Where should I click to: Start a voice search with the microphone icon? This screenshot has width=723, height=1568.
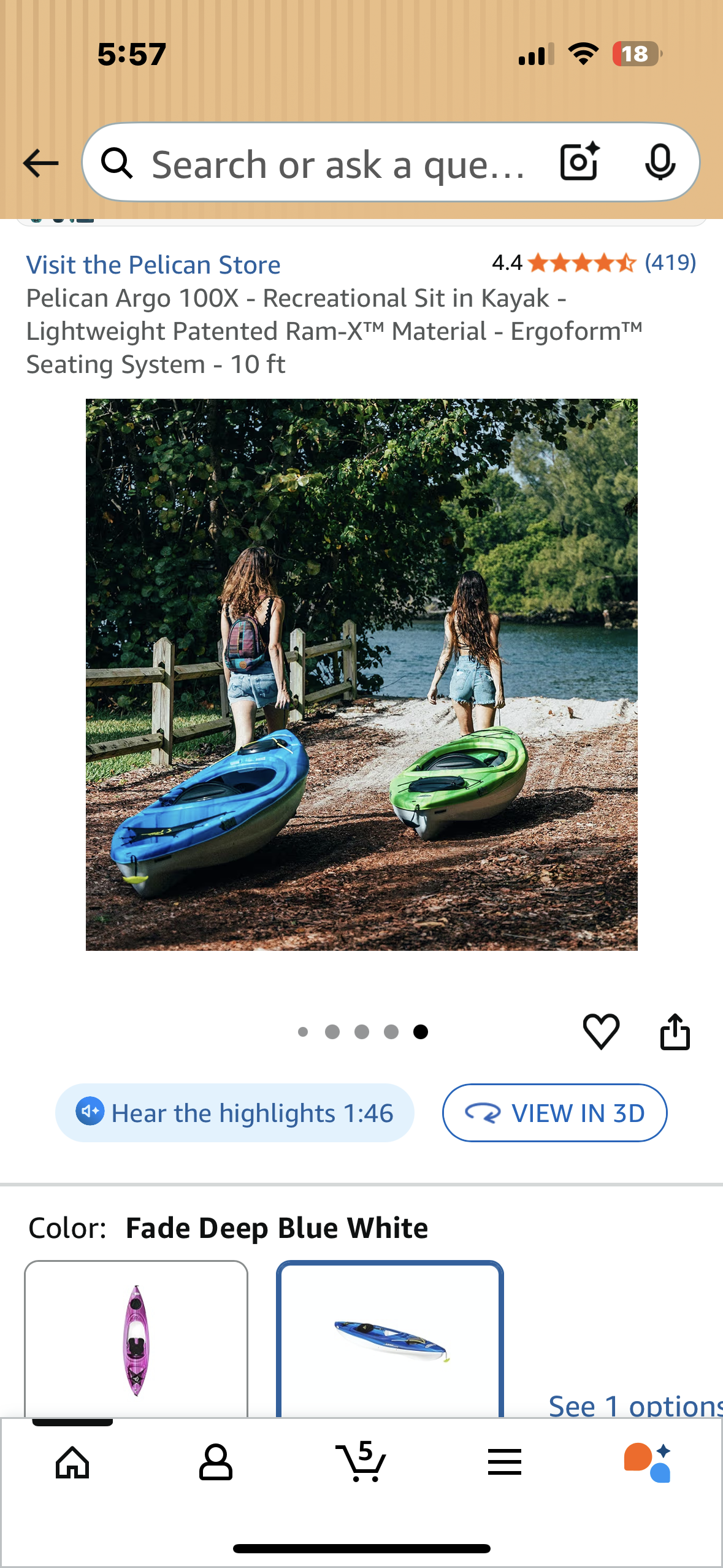[x=661, y=162]
